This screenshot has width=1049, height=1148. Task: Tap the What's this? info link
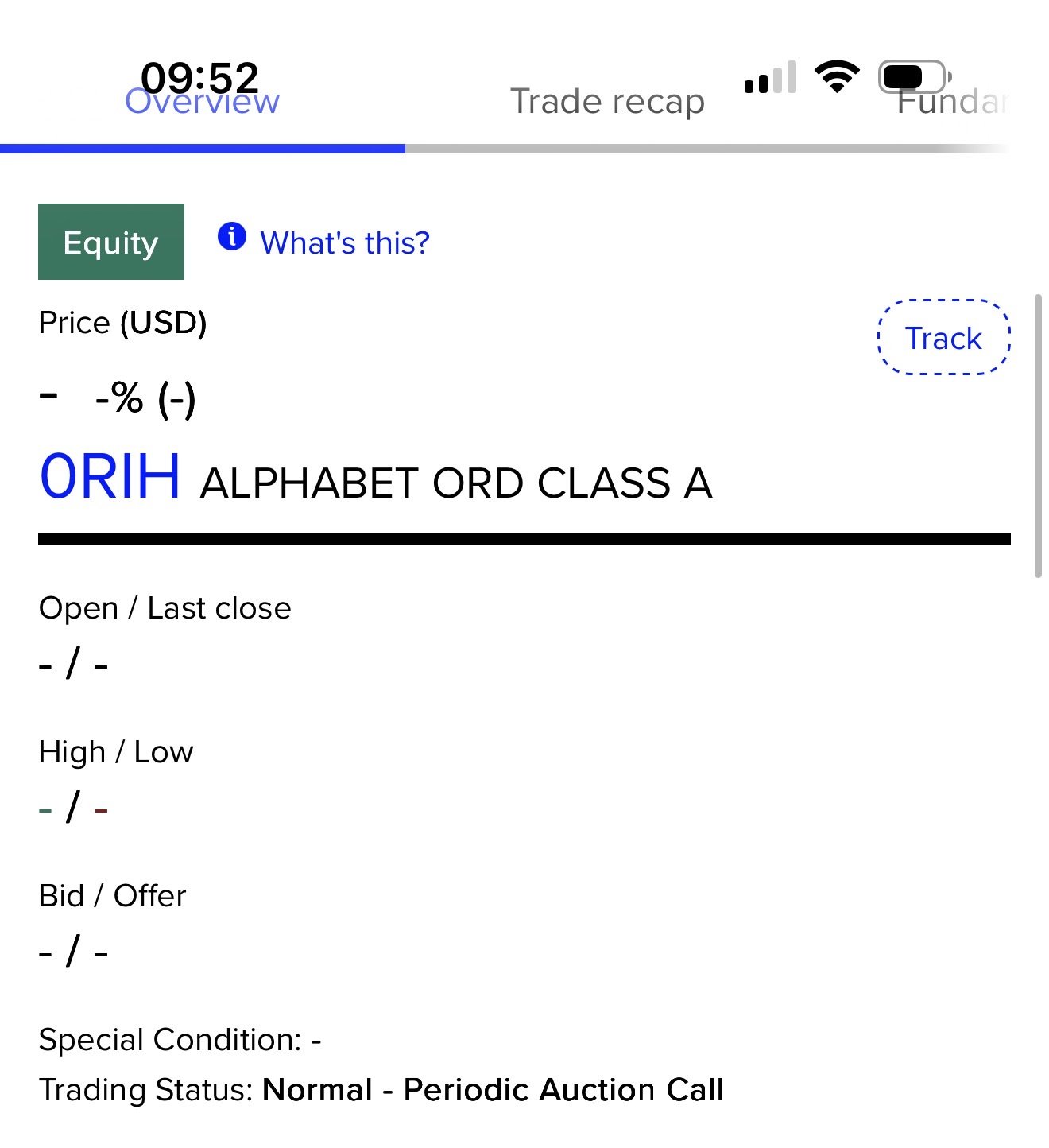coord(343,242)
